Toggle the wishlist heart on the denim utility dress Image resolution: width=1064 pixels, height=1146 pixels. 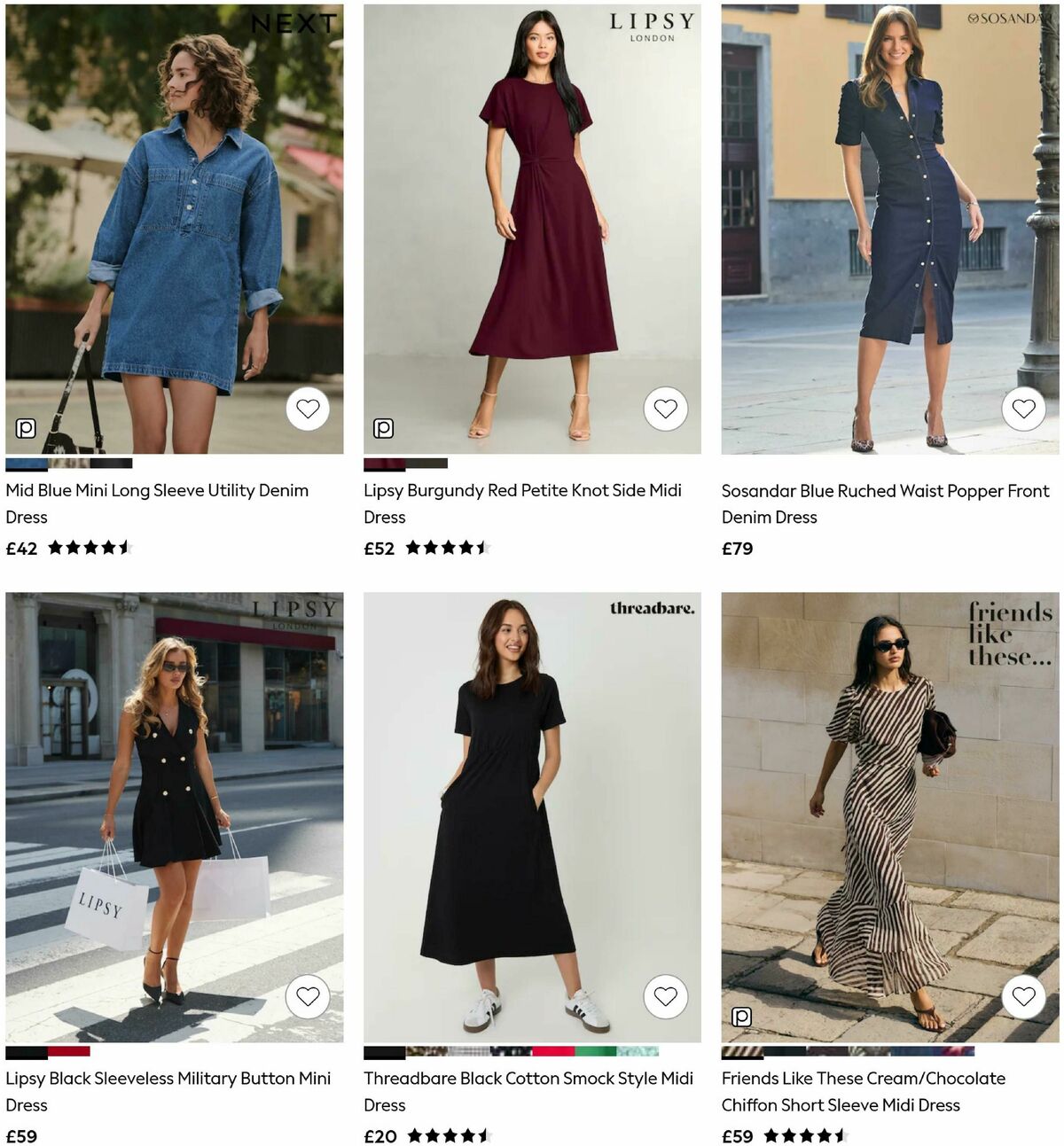309,408
